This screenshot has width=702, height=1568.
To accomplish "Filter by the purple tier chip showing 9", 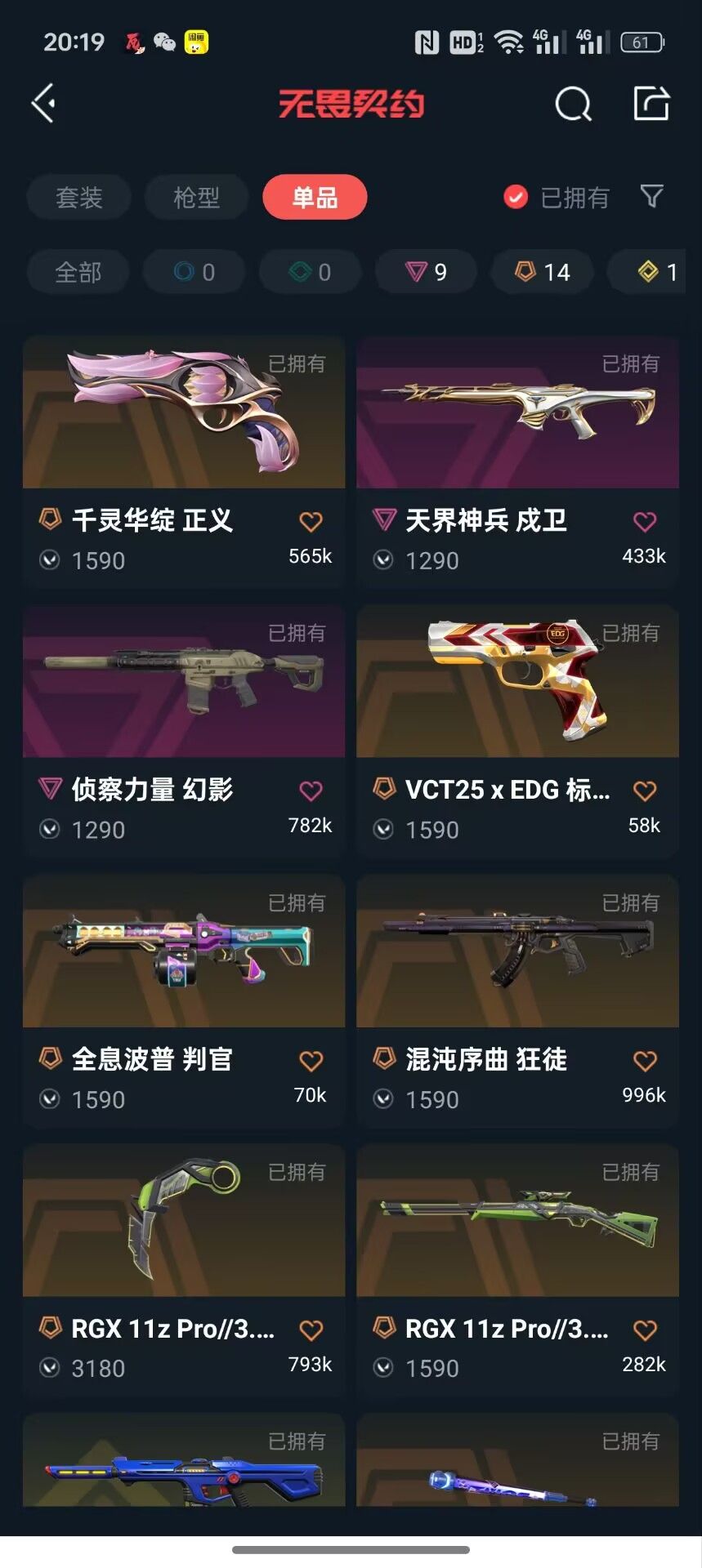I will point(426,272).
